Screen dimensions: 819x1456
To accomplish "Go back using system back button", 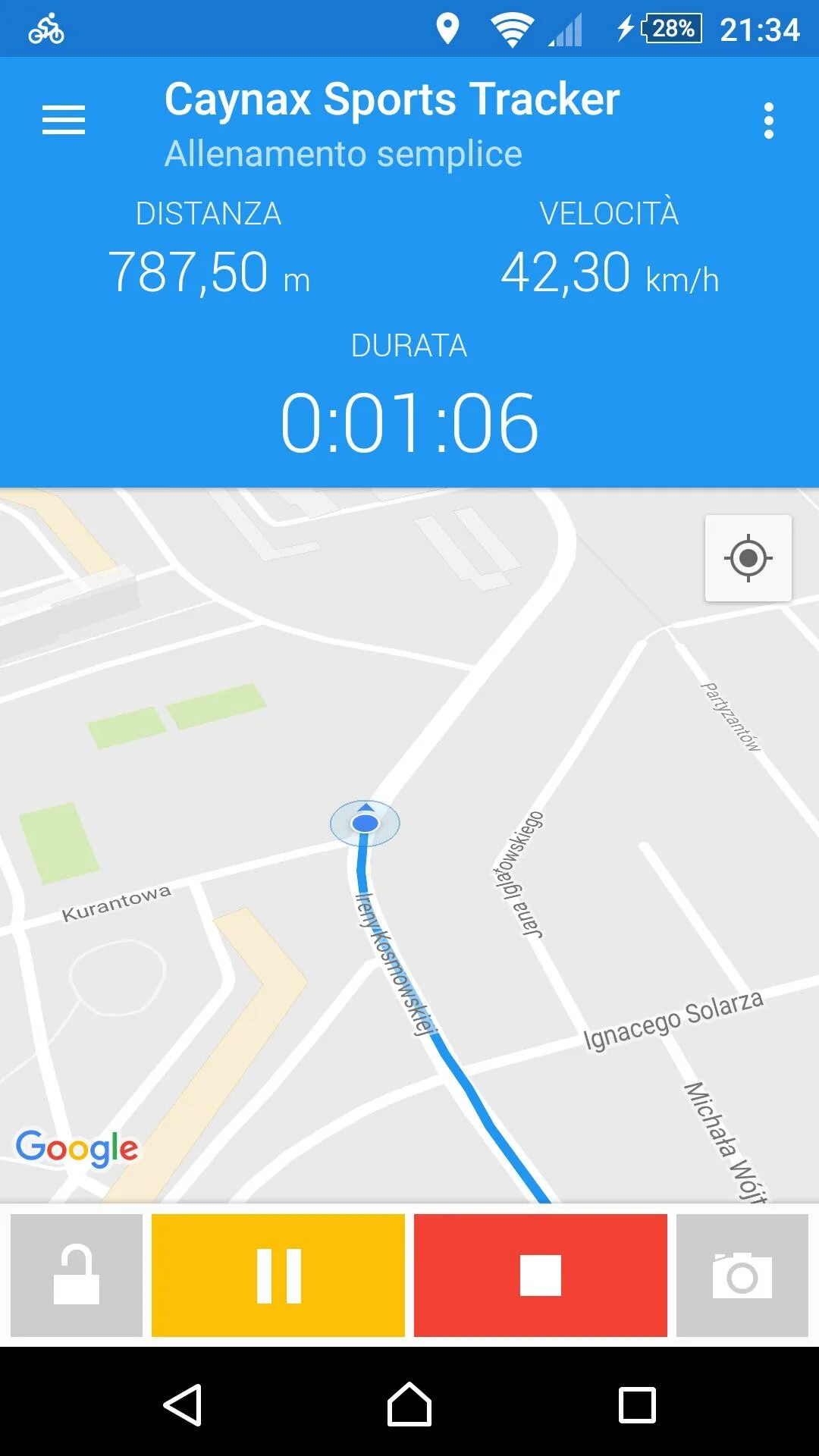I will coord(183,1405).
